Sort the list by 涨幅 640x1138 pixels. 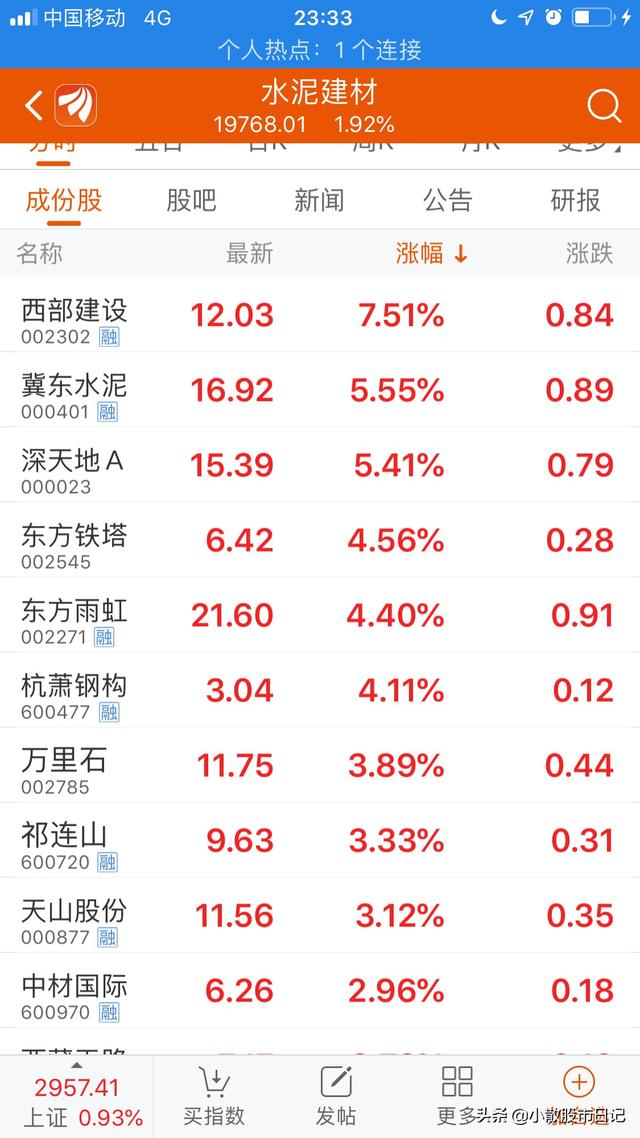[432, 254]
